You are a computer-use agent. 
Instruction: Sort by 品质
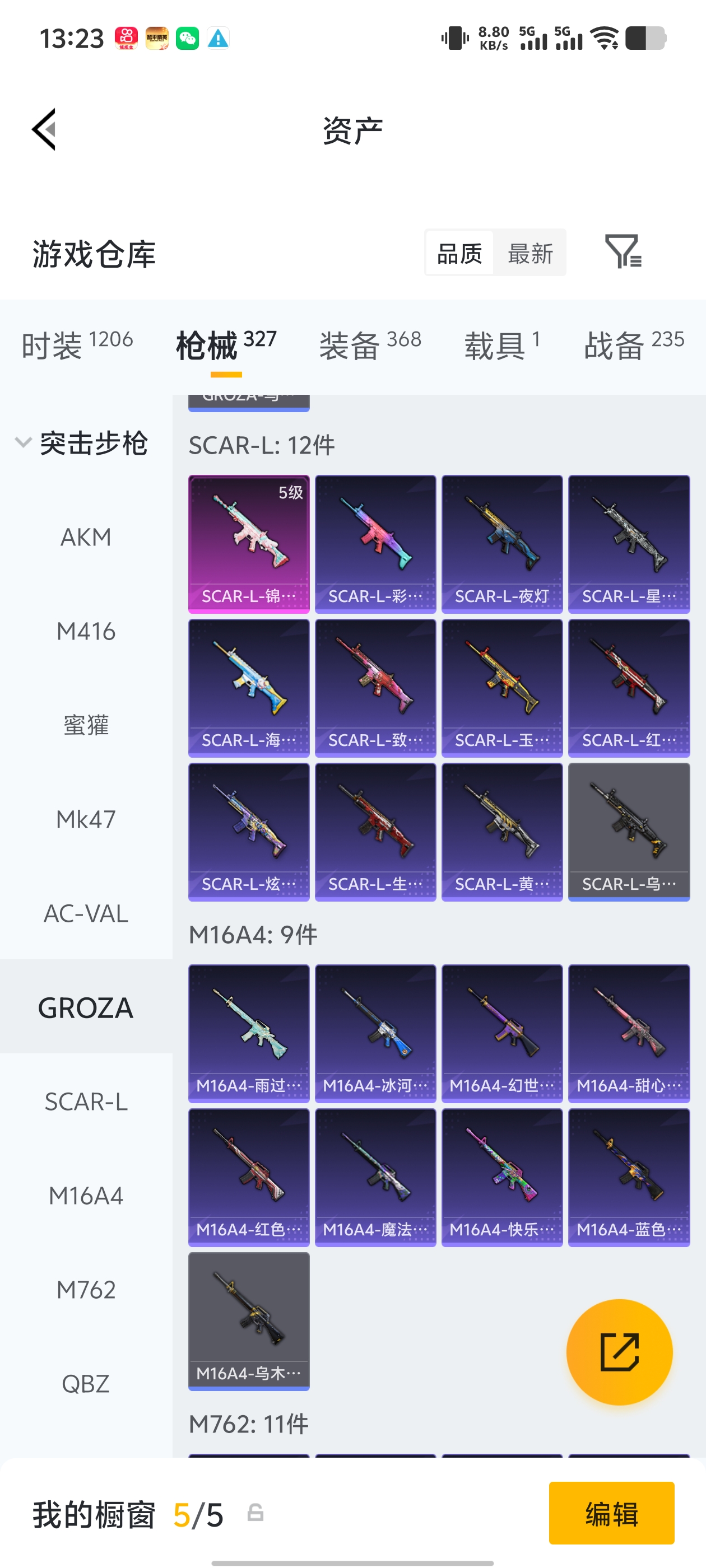[x=459, y=253]
